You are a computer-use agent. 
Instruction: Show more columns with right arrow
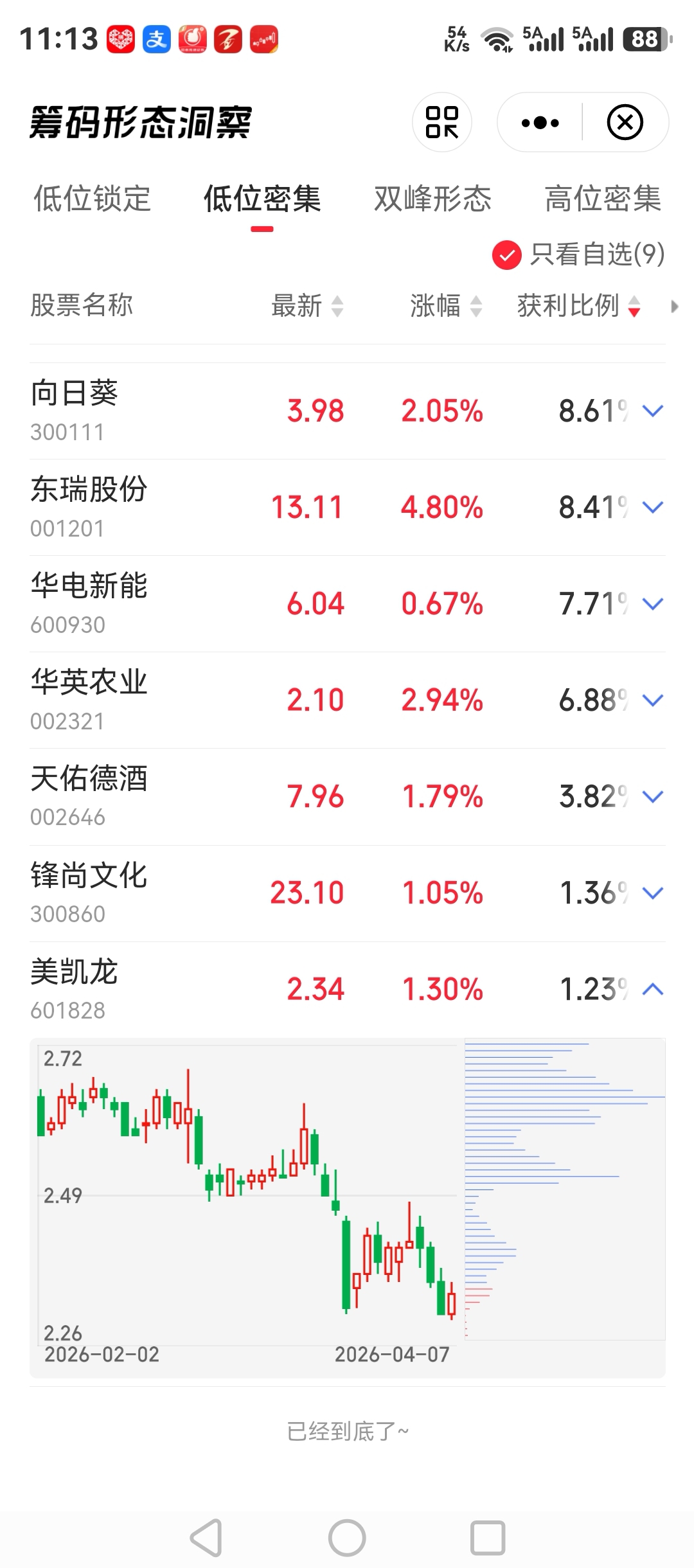674,307
